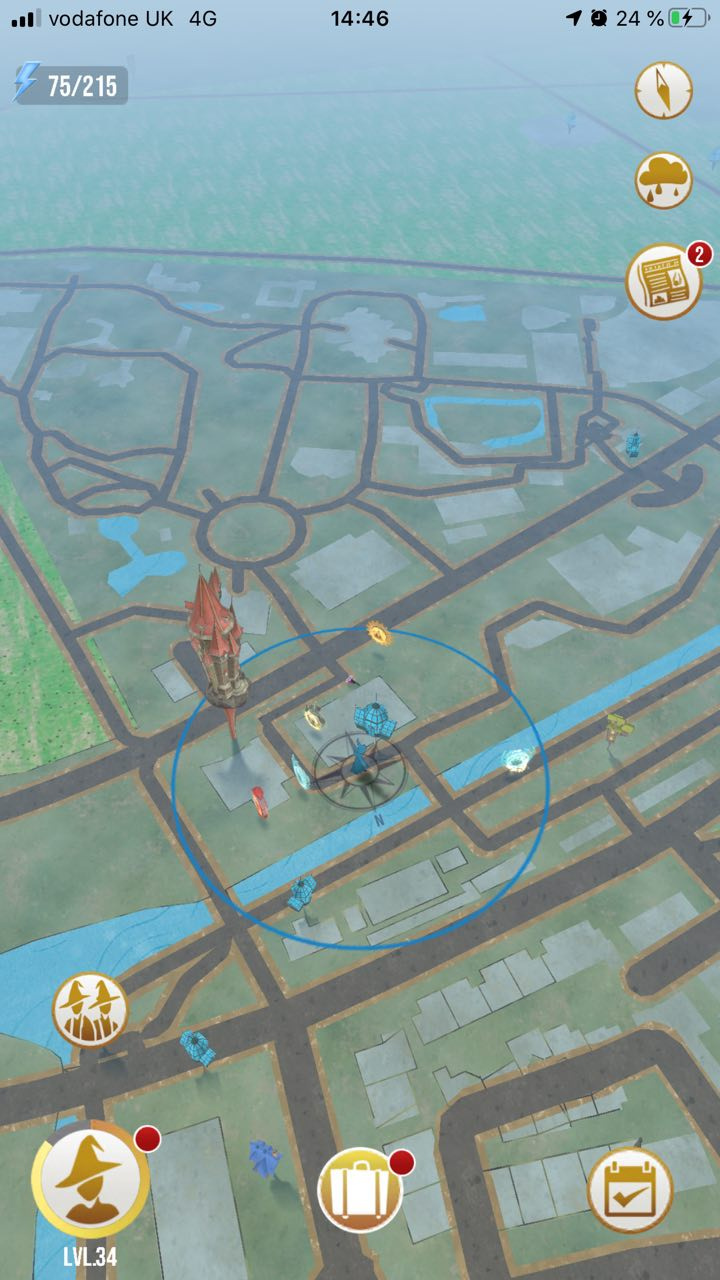This screenshot has width=720, height=1280.
Task: Visit the blue greenhouse beside the compass
Action: click(372, 720)
